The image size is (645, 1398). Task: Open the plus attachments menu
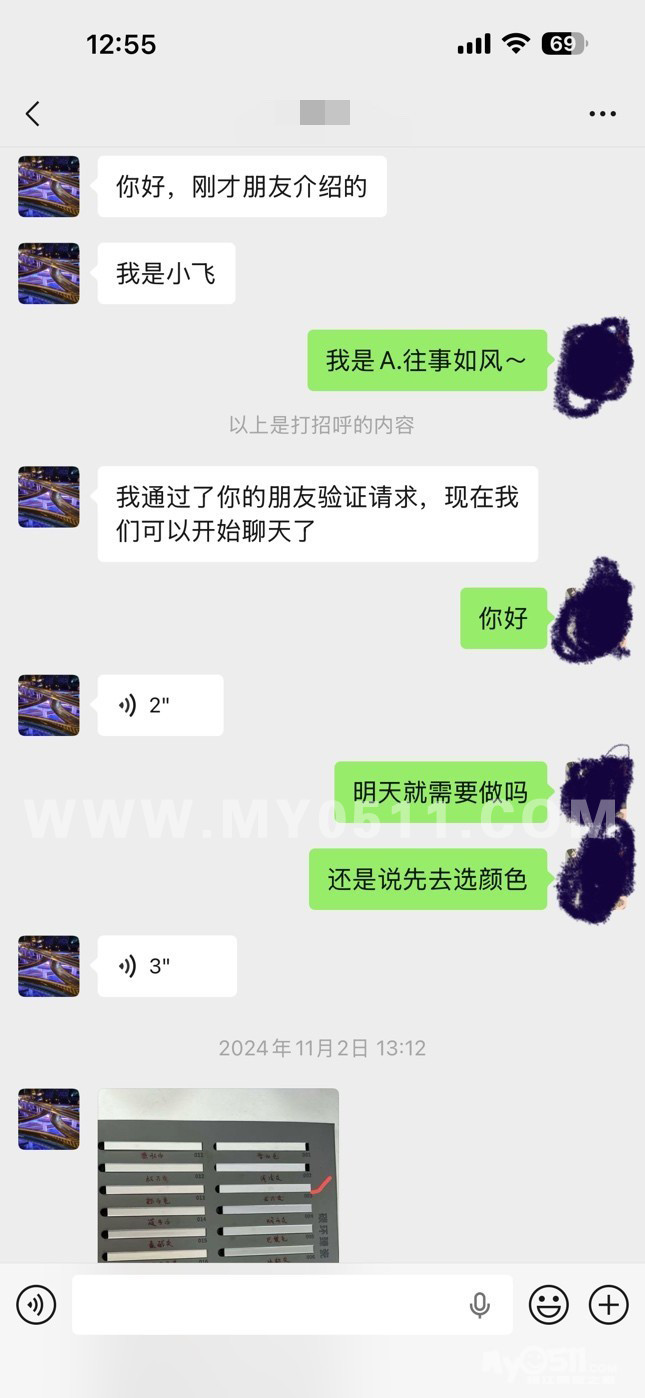click(608, 1305)
